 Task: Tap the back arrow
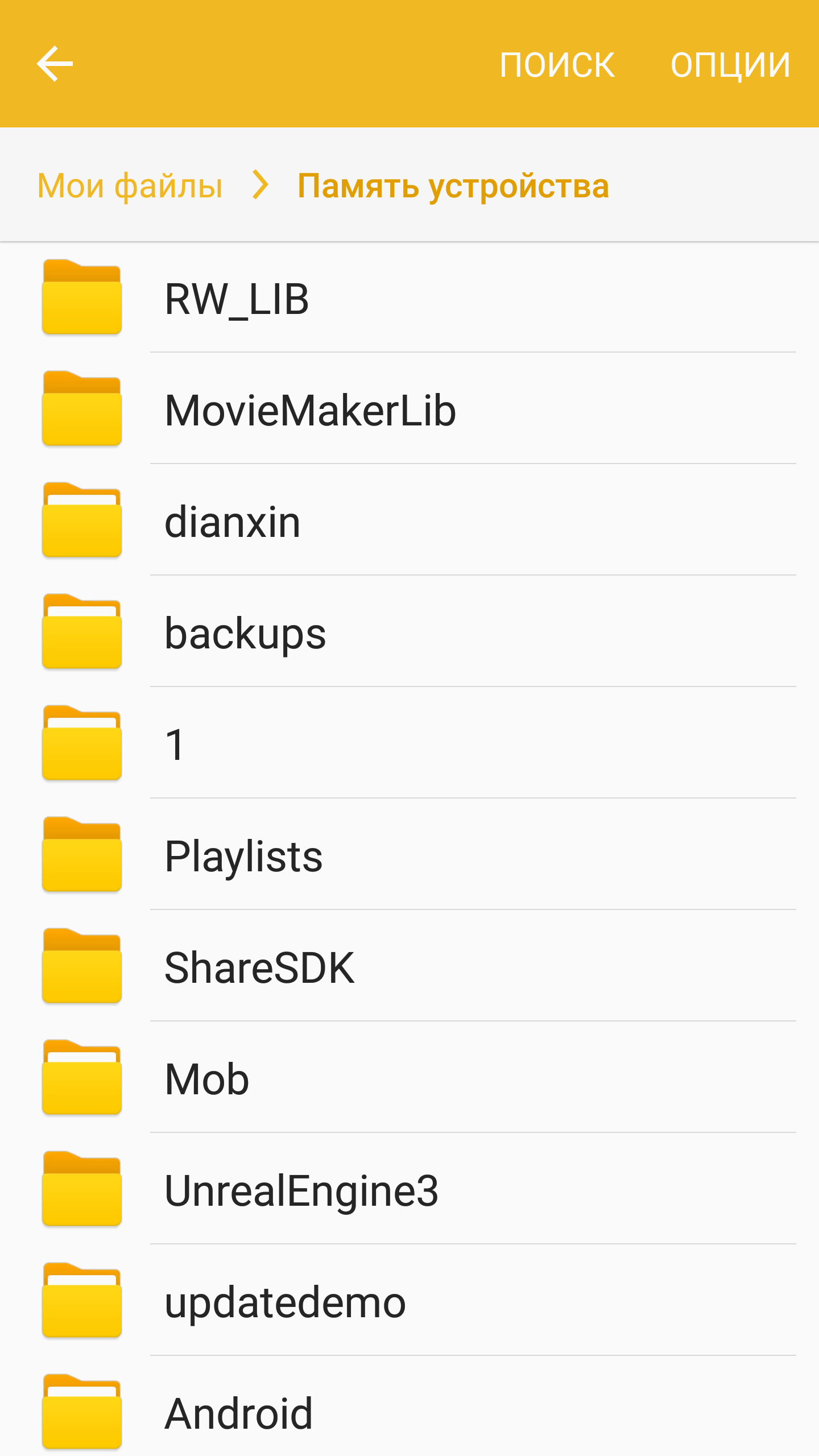pos(55,64)
